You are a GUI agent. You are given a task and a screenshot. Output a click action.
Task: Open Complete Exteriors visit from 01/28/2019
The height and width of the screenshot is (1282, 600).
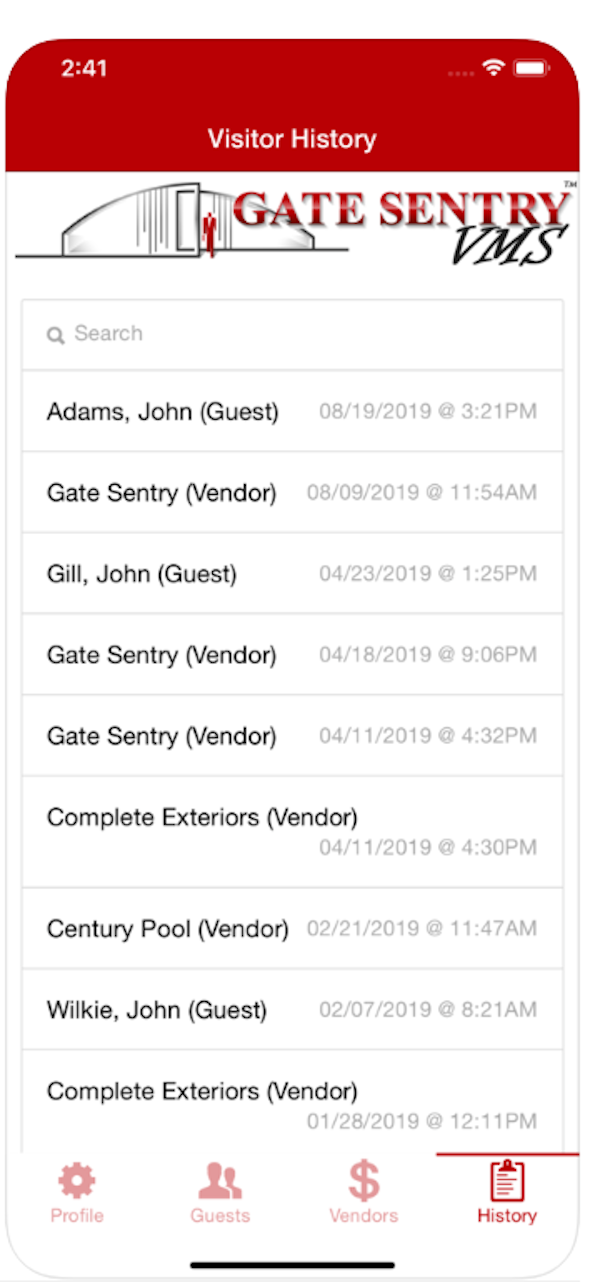[292, 1102]
